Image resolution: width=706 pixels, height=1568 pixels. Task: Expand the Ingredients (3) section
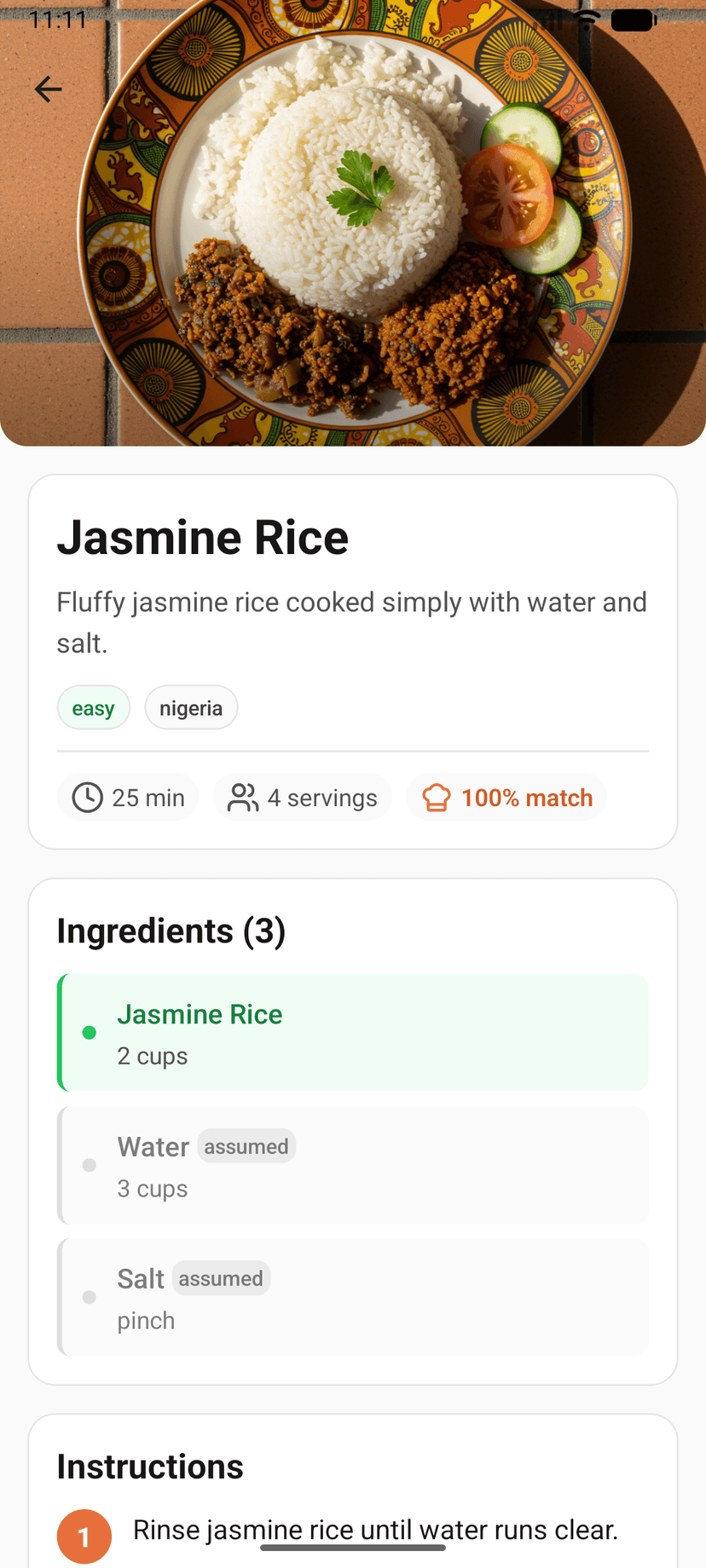(171, 931)
